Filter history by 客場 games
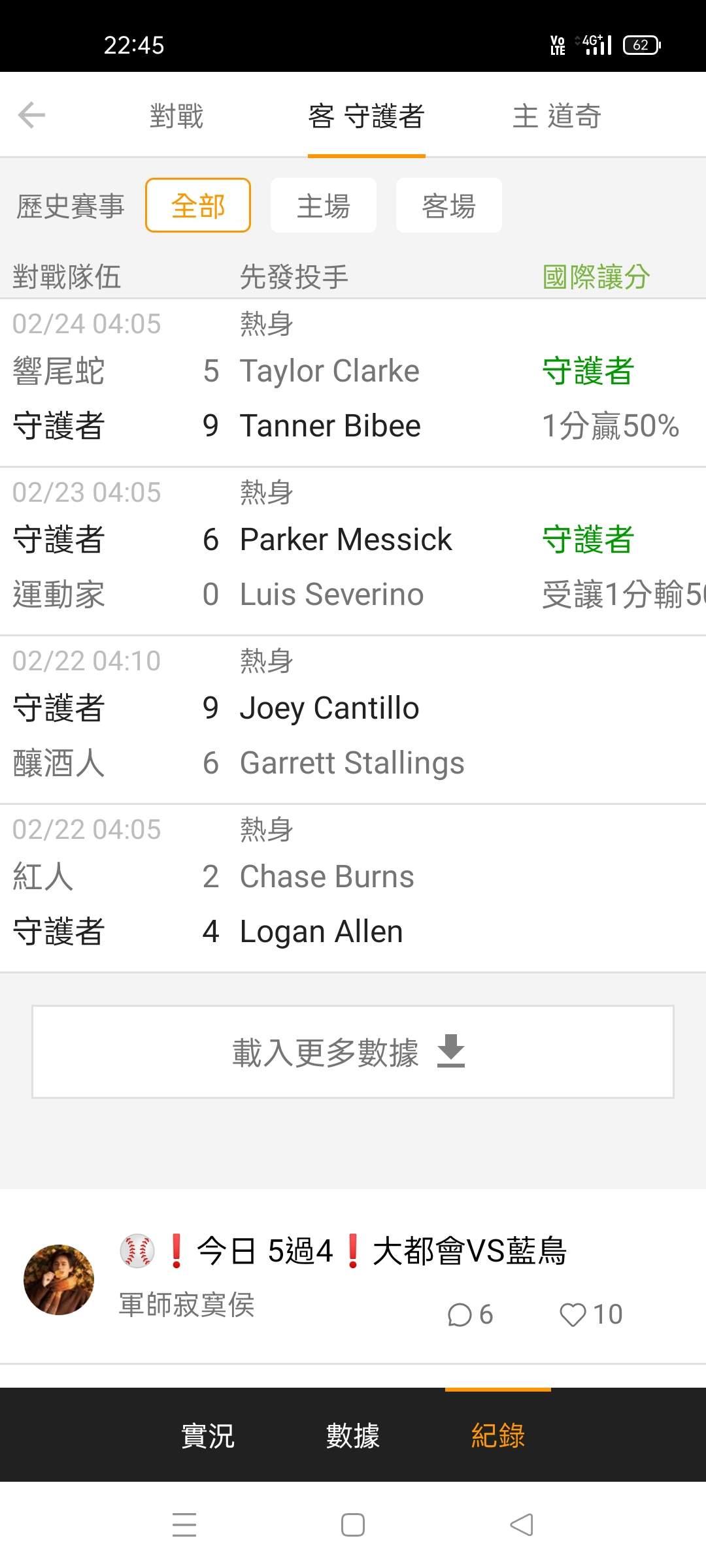This screenshot has height=1568, width=706. pos(449,206)
